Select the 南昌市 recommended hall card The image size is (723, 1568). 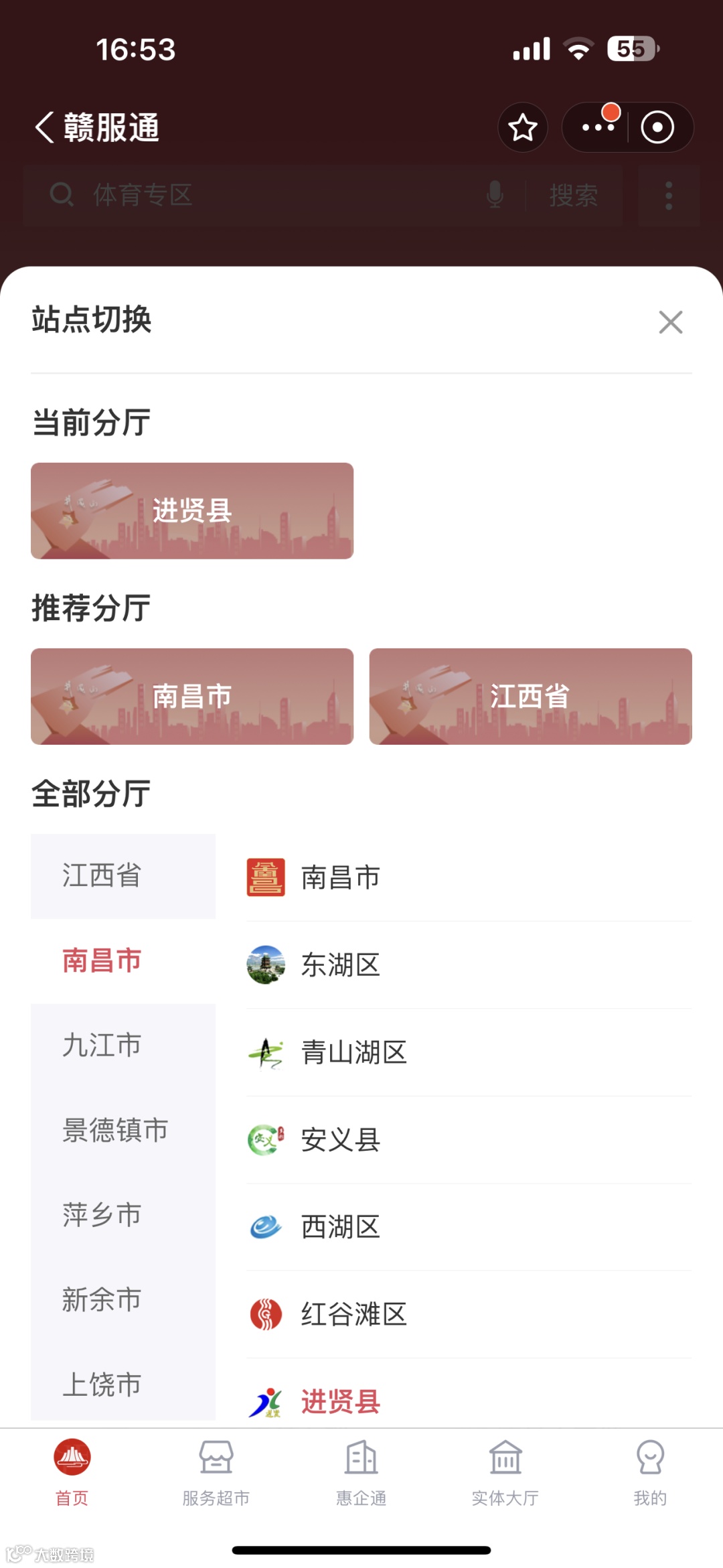pyautogui.click(x=192, y=696)
